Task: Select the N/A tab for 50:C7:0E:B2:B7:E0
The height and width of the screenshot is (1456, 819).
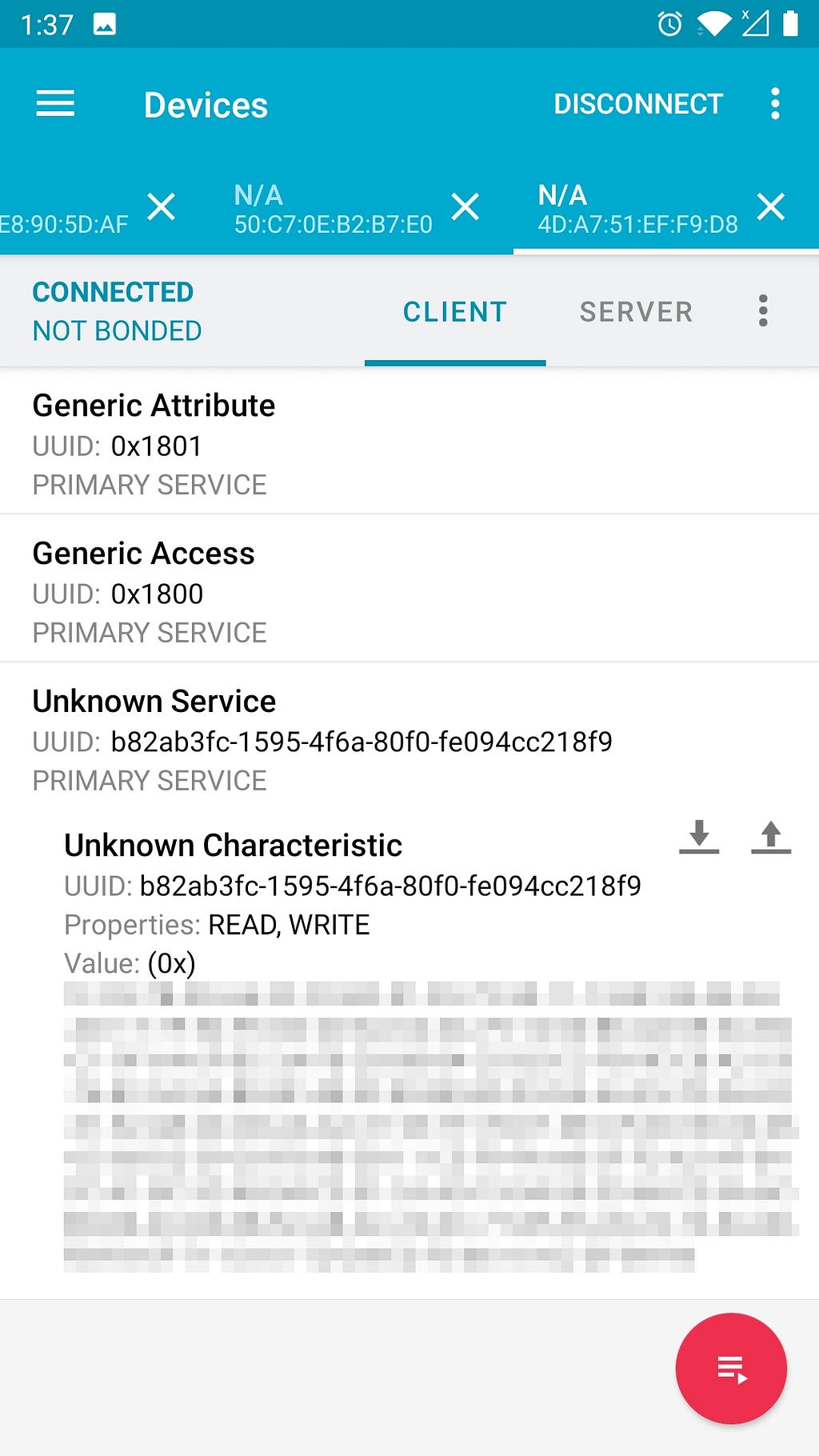Action: pos(330,207)
